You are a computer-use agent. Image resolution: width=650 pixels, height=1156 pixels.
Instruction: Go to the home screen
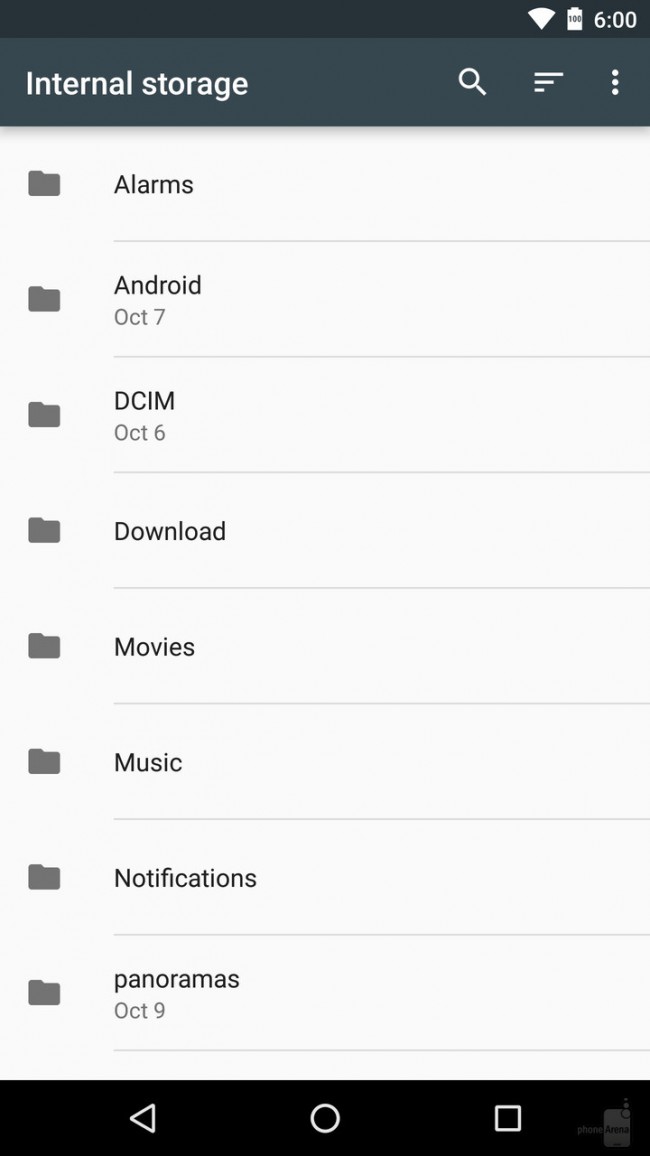pos(325,1117)
